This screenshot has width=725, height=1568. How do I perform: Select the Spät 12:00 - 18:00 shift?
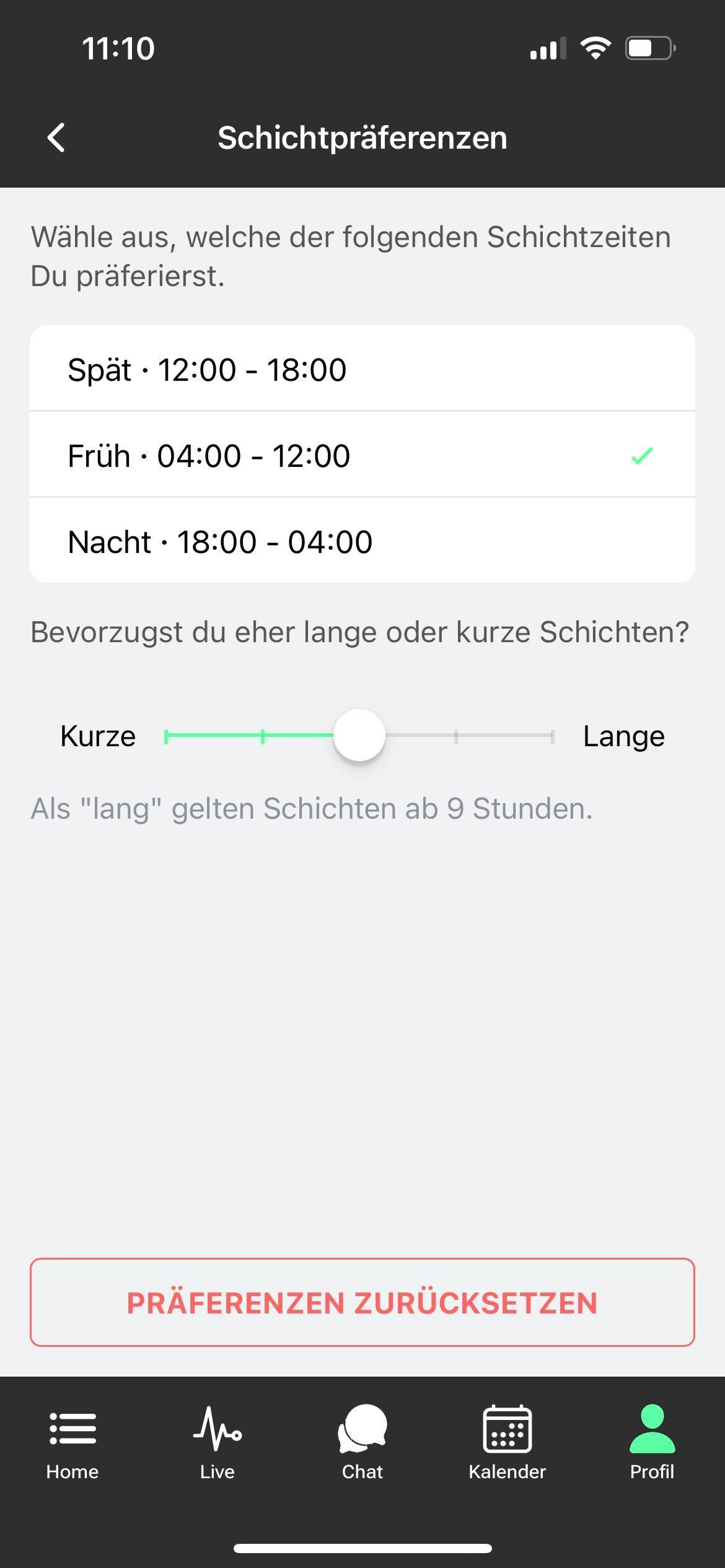point(362,369)
